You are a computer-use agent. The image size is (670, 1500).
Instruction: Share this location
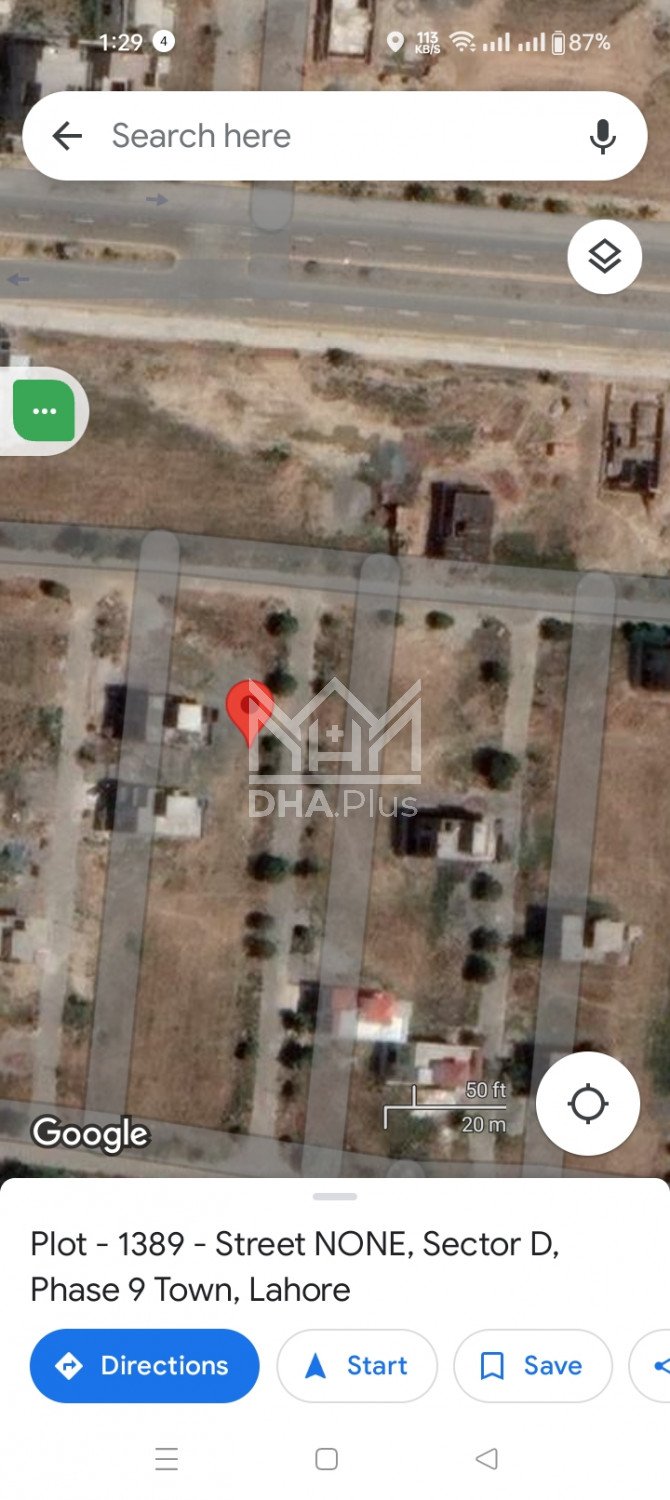coord(656,1366)
